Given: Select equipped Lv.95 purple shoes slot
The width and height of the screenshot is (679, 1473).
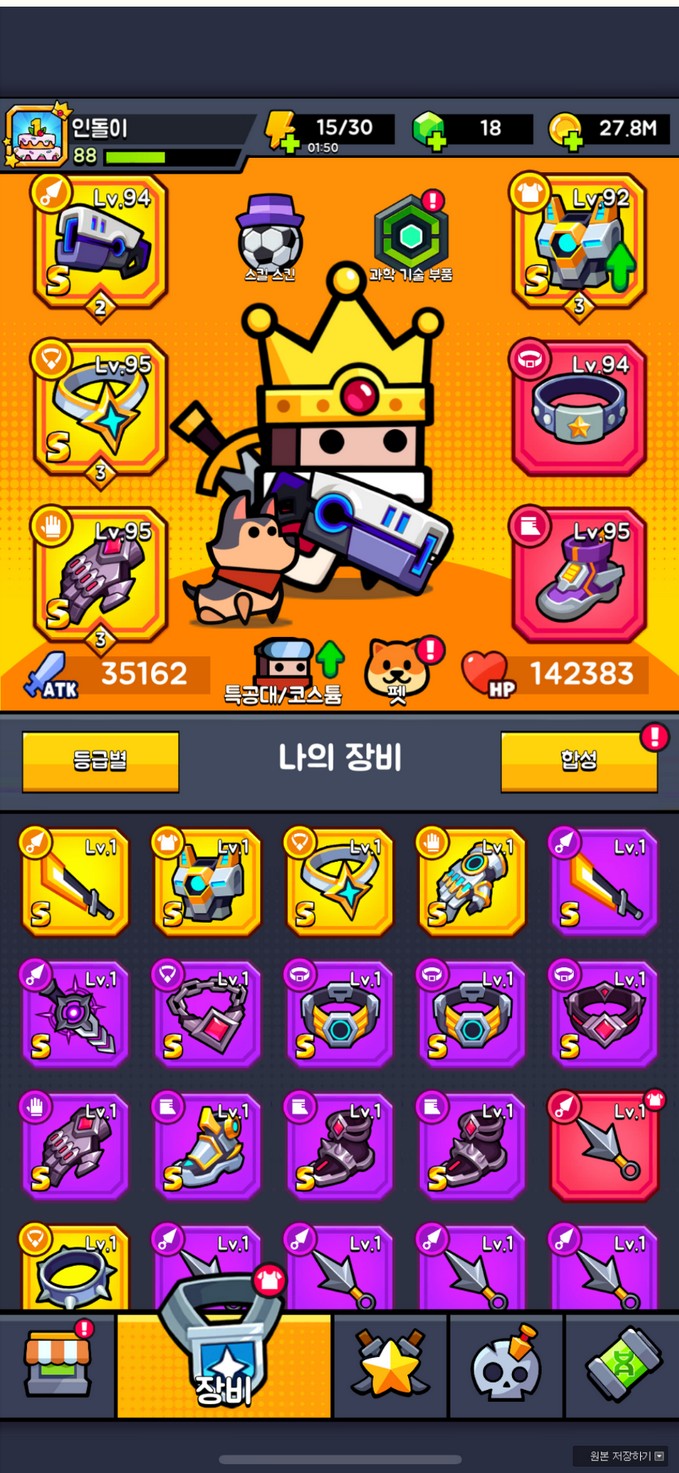Looking at the screenshot, I should (578, 574).
